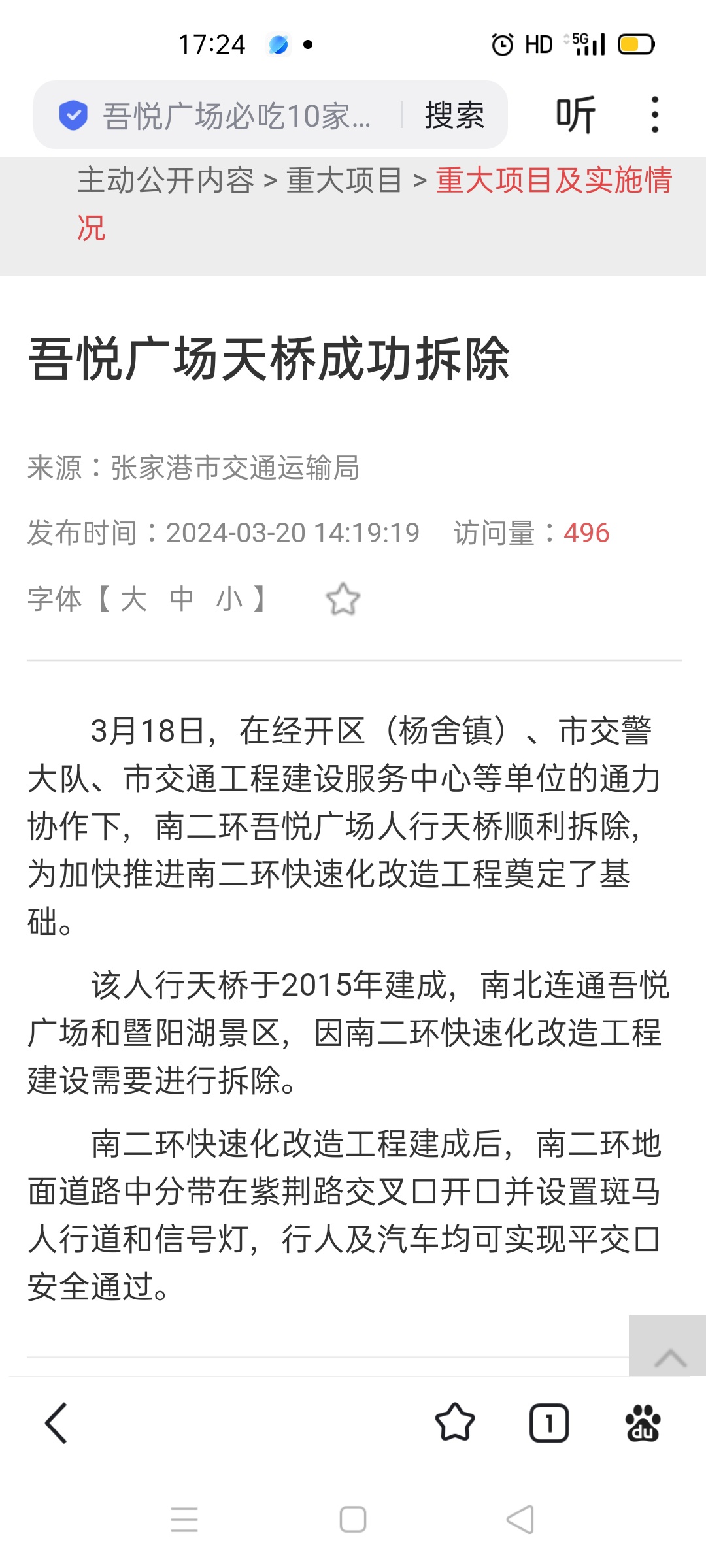This screenshot has height=1568, width=706.
Task: Set font size to 中
Action: (x=182, y=598)
